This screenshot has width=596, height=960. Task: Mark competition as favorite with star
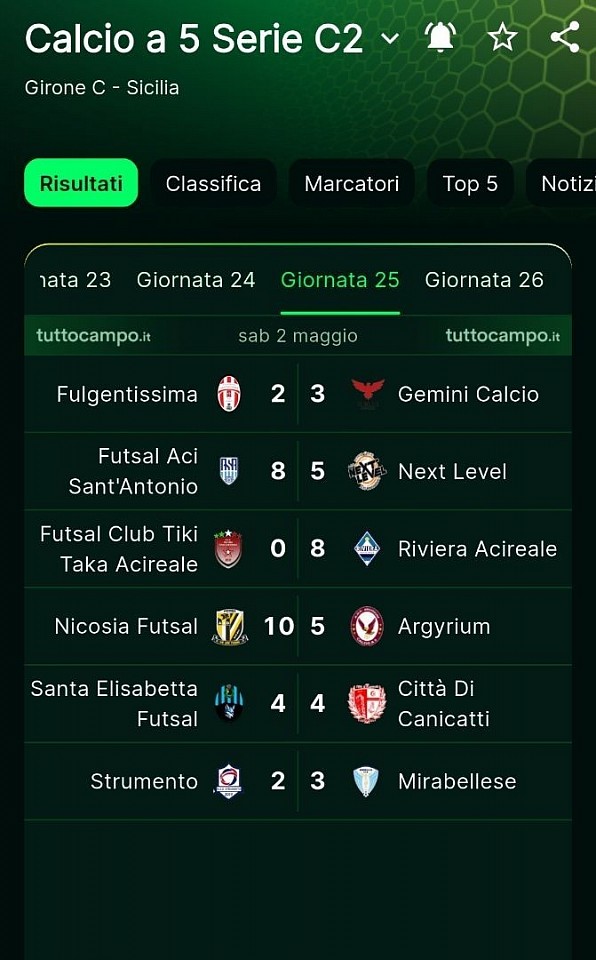tap(502, 37)
